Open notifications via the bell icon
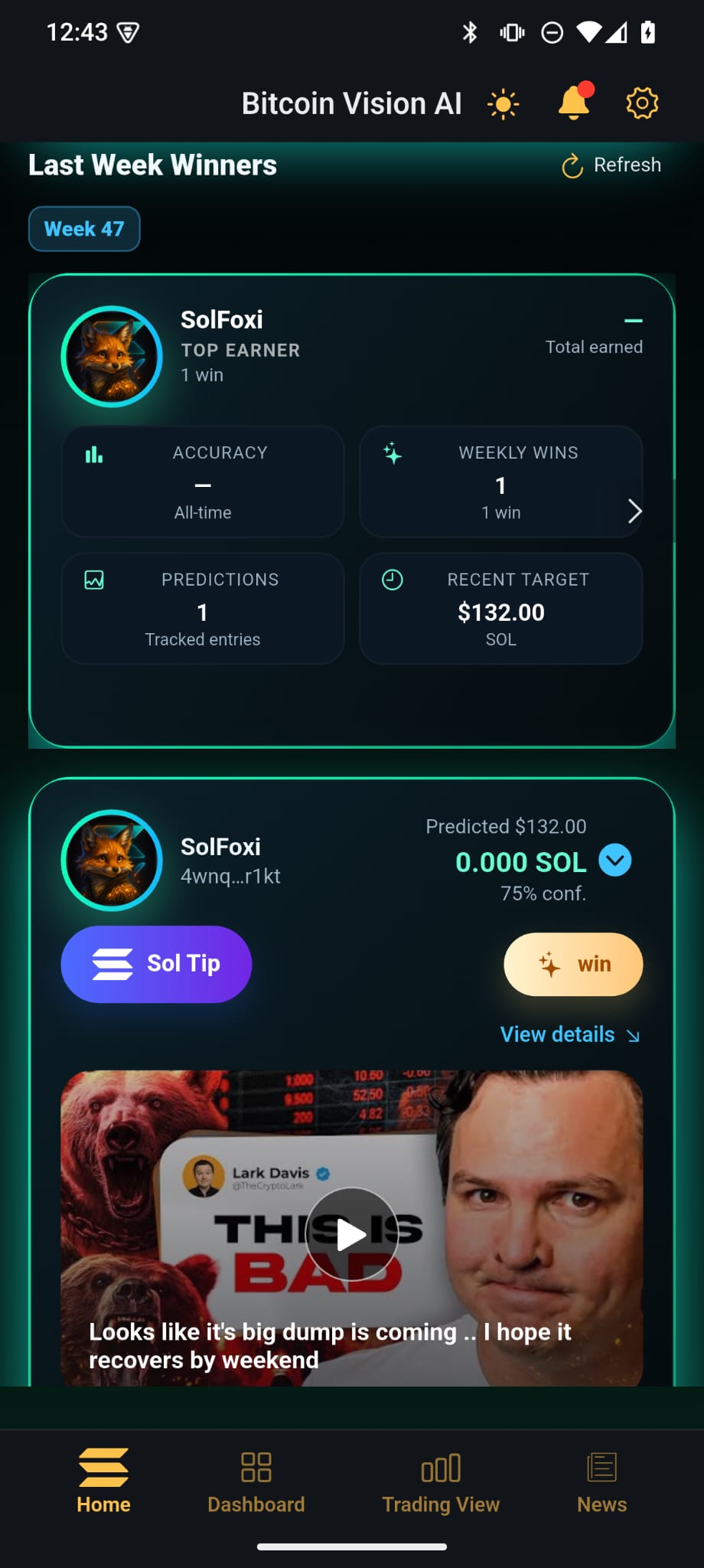704x1568 pixels. pyautogui.click(x=573, y=103)
